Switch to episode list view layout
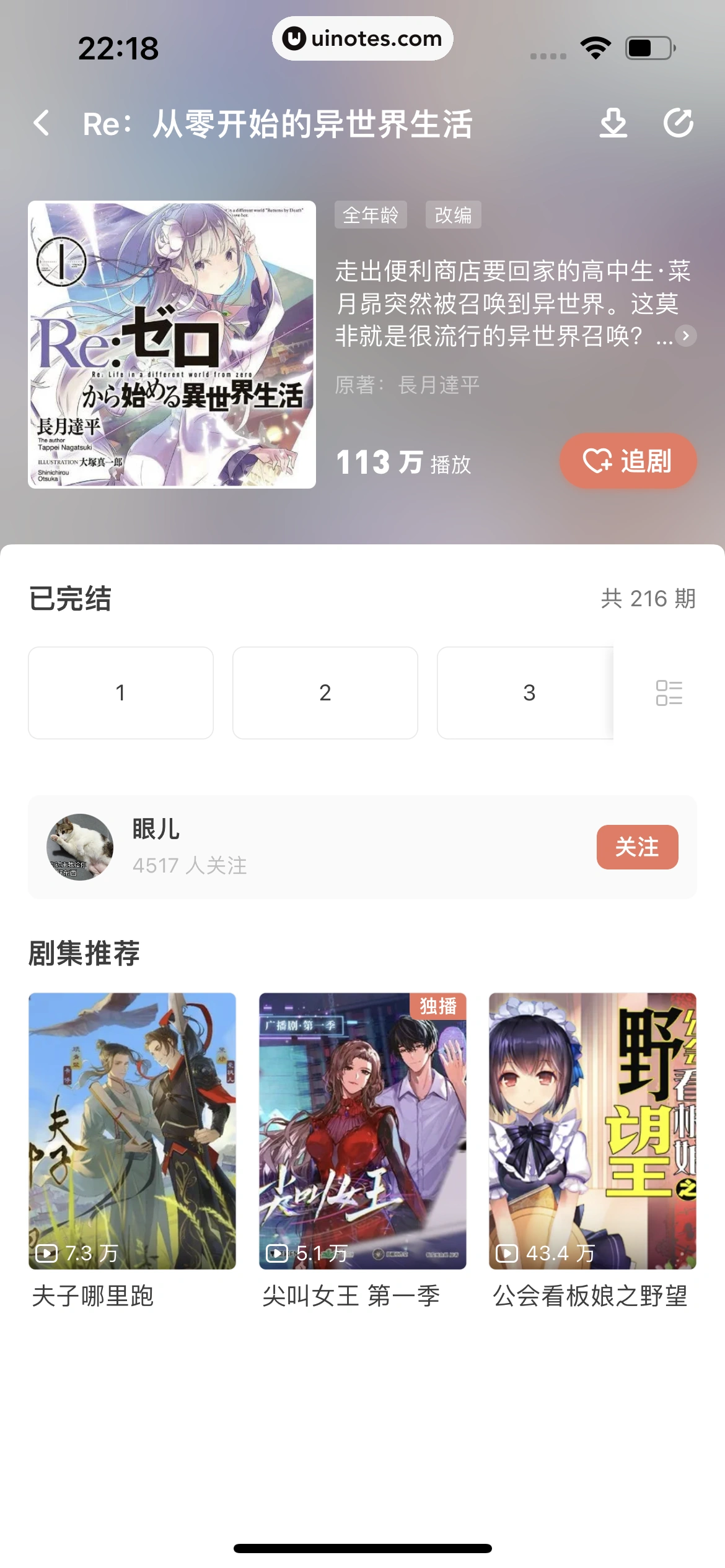Screen dimensions: 725x1568 pos(669,693)
